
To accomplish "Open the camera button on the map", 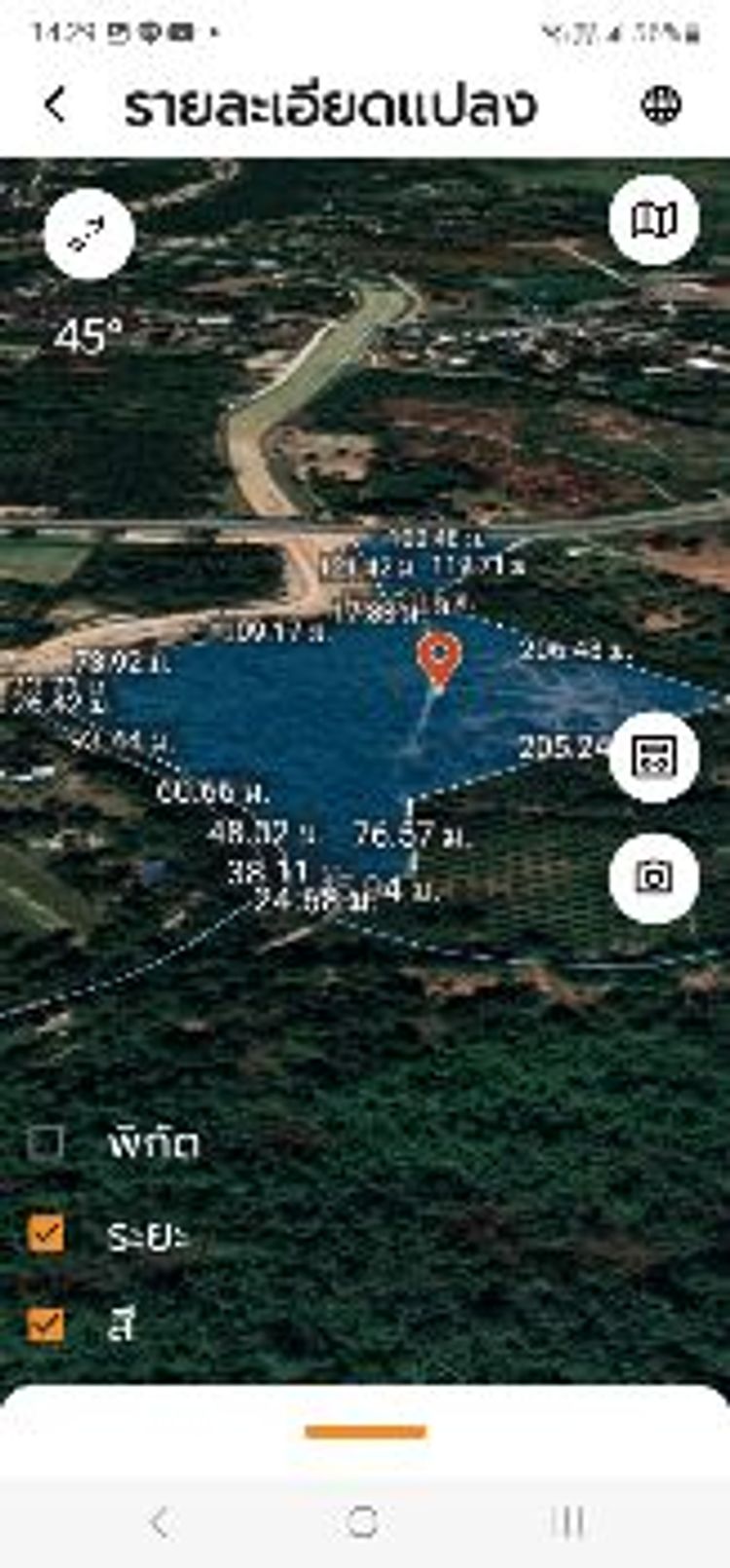I will [x=654, y=877].
